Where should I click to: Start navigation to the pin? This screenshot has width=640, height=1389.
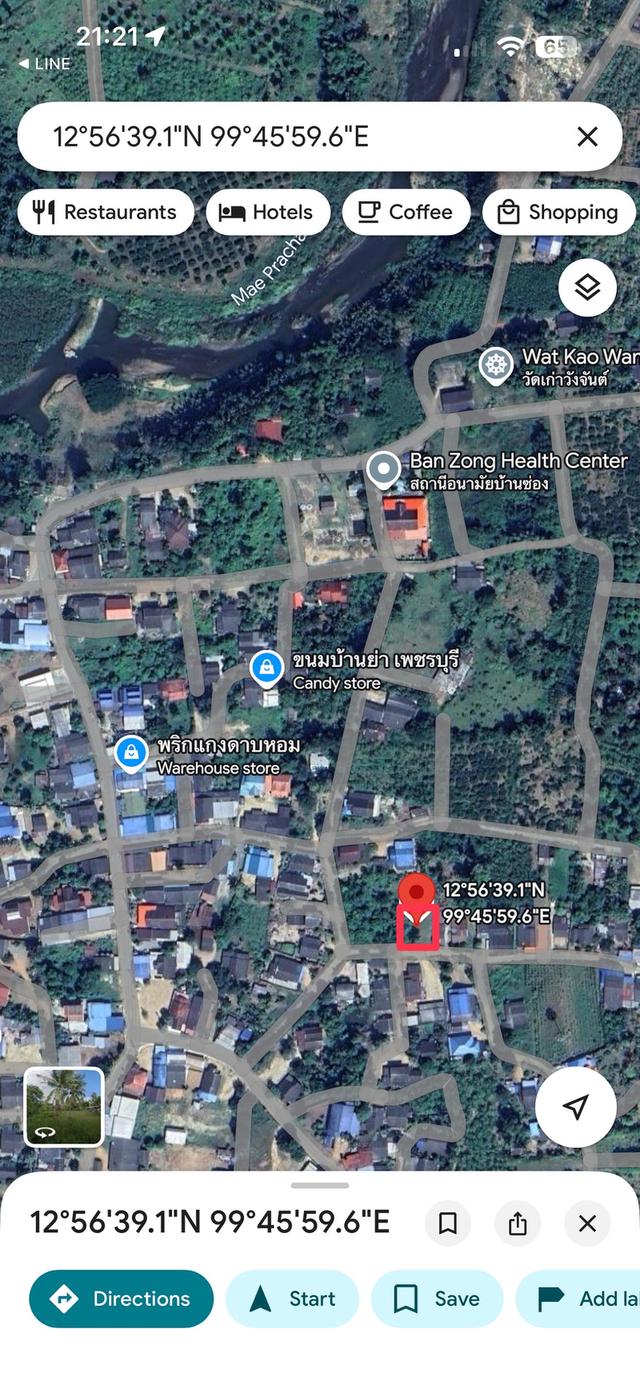292,1299
